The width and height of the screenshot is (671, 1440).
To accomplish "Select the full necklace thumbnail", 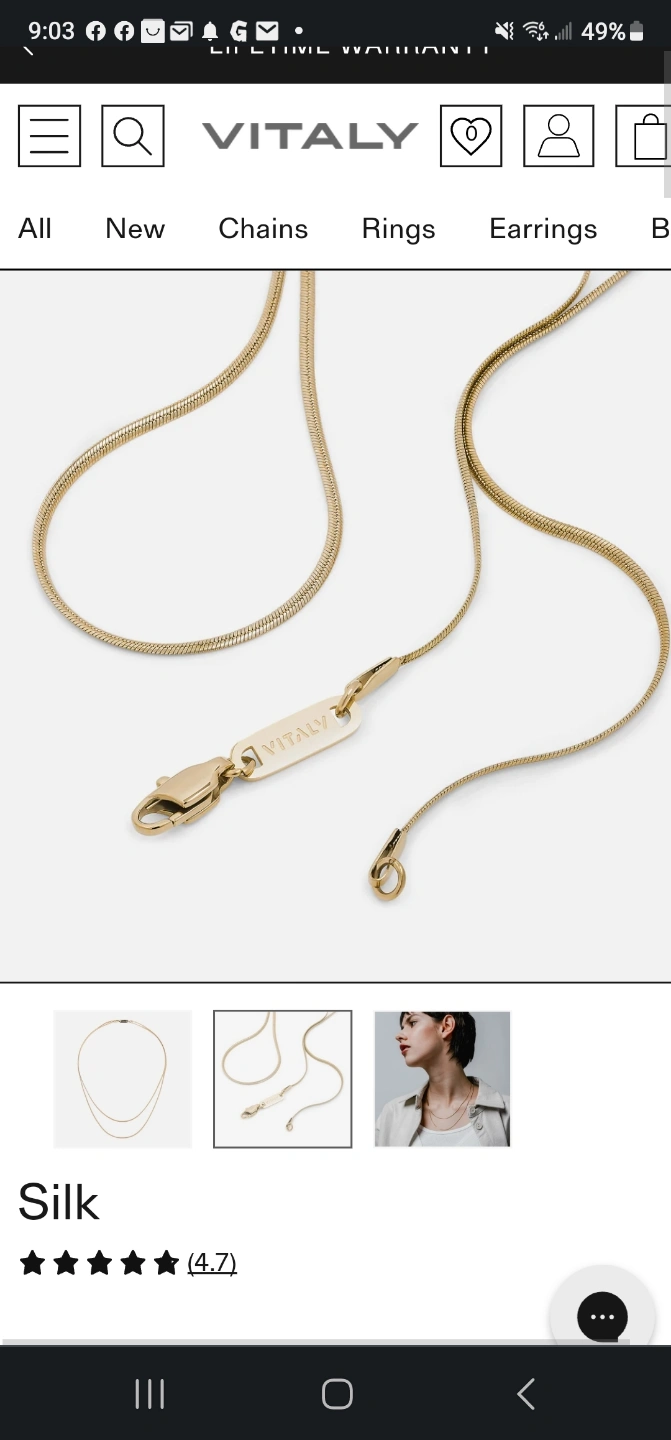I will tap(123, 1079).
